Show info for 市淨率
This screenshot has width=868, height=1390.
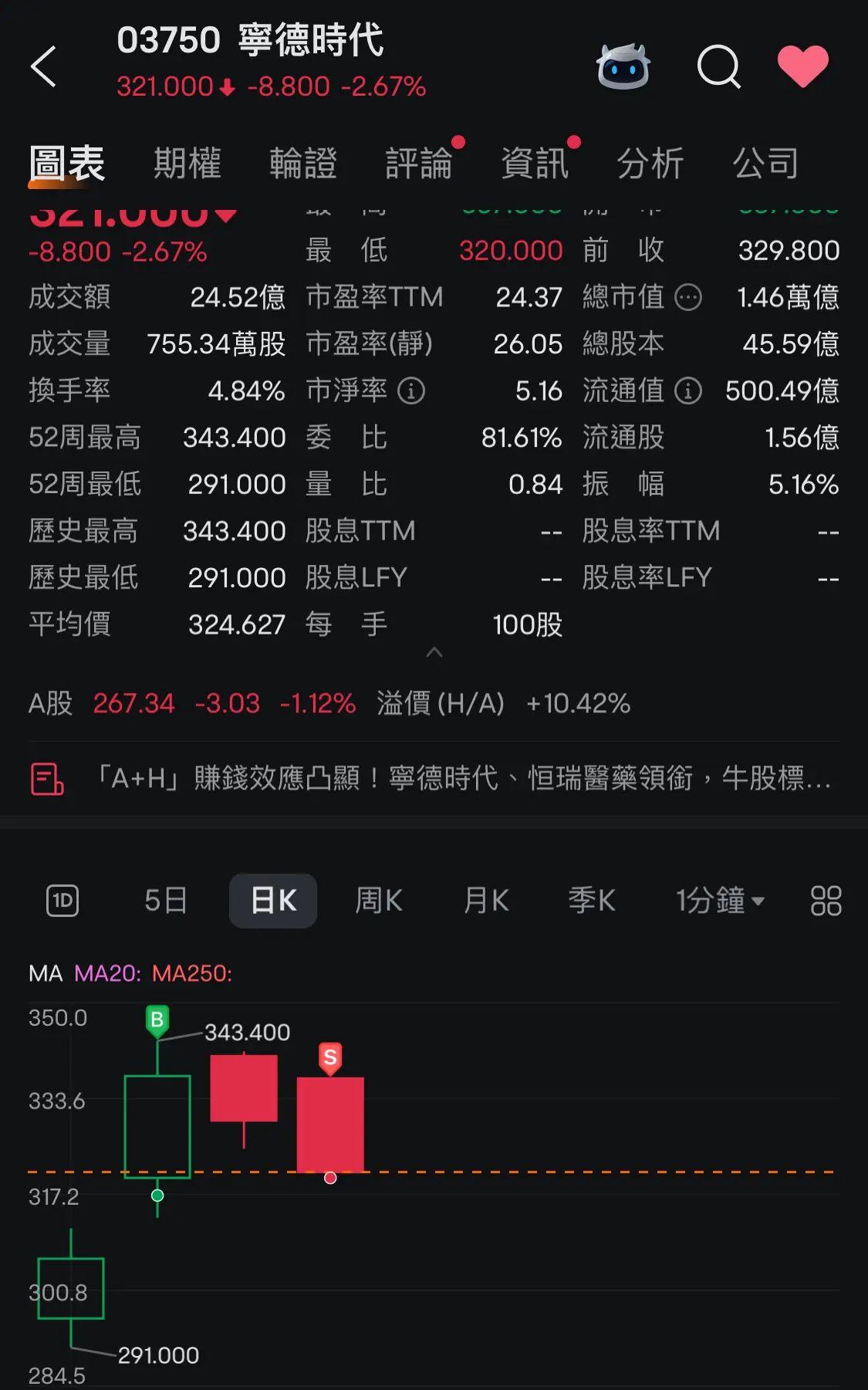411,391
